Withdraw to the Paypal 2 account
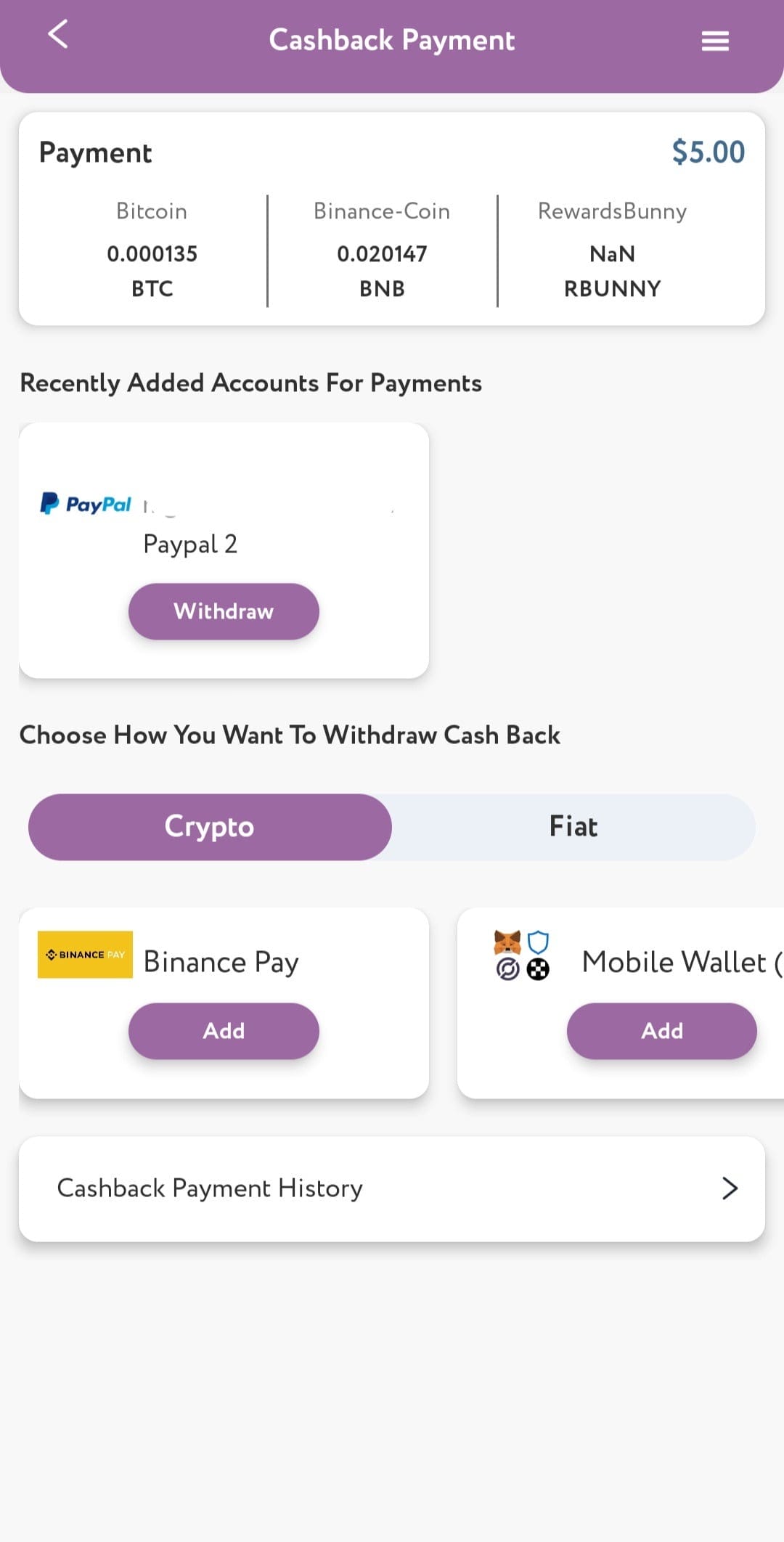 224,611
